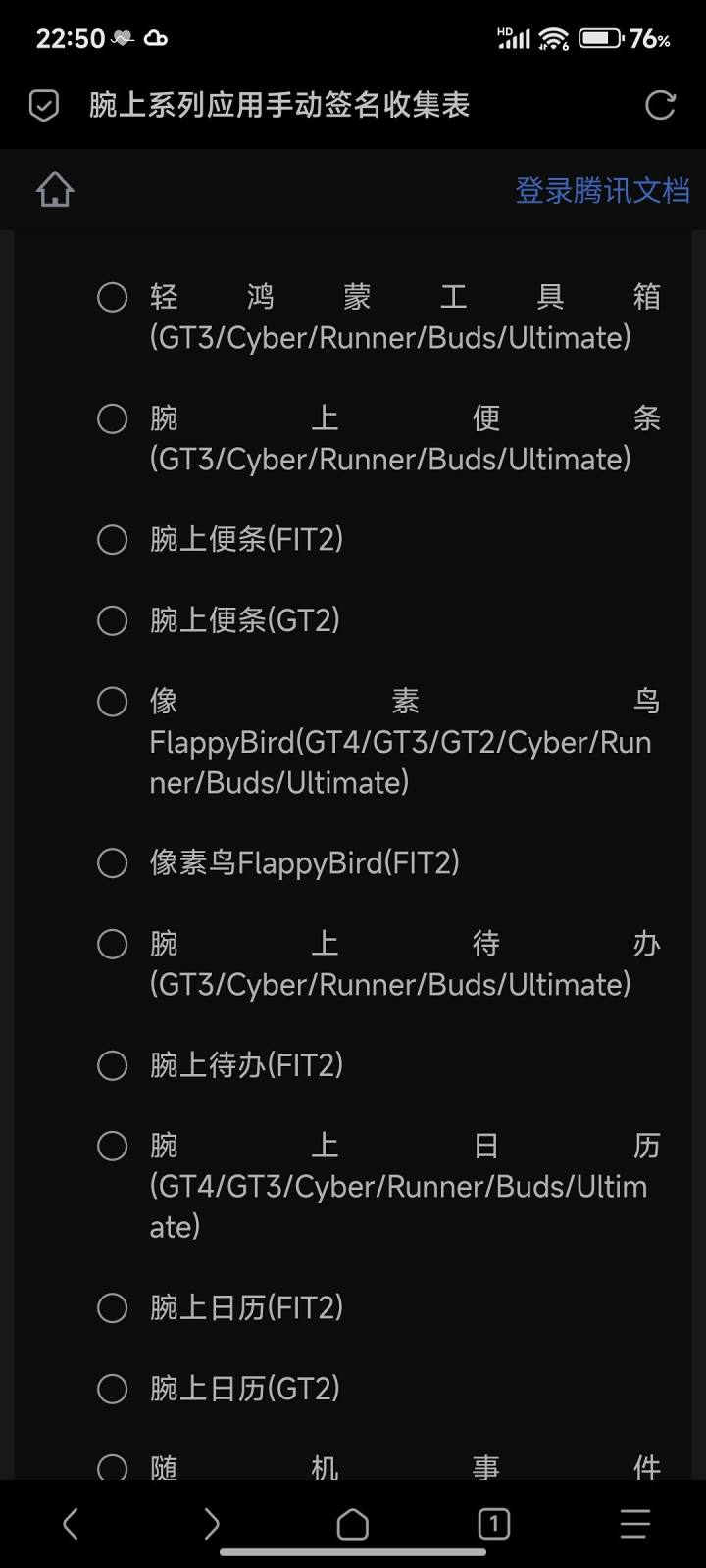This screenshot has width=706, height=1568.
Task: Navigate back using the back arrow
Action: point(71,1524)
